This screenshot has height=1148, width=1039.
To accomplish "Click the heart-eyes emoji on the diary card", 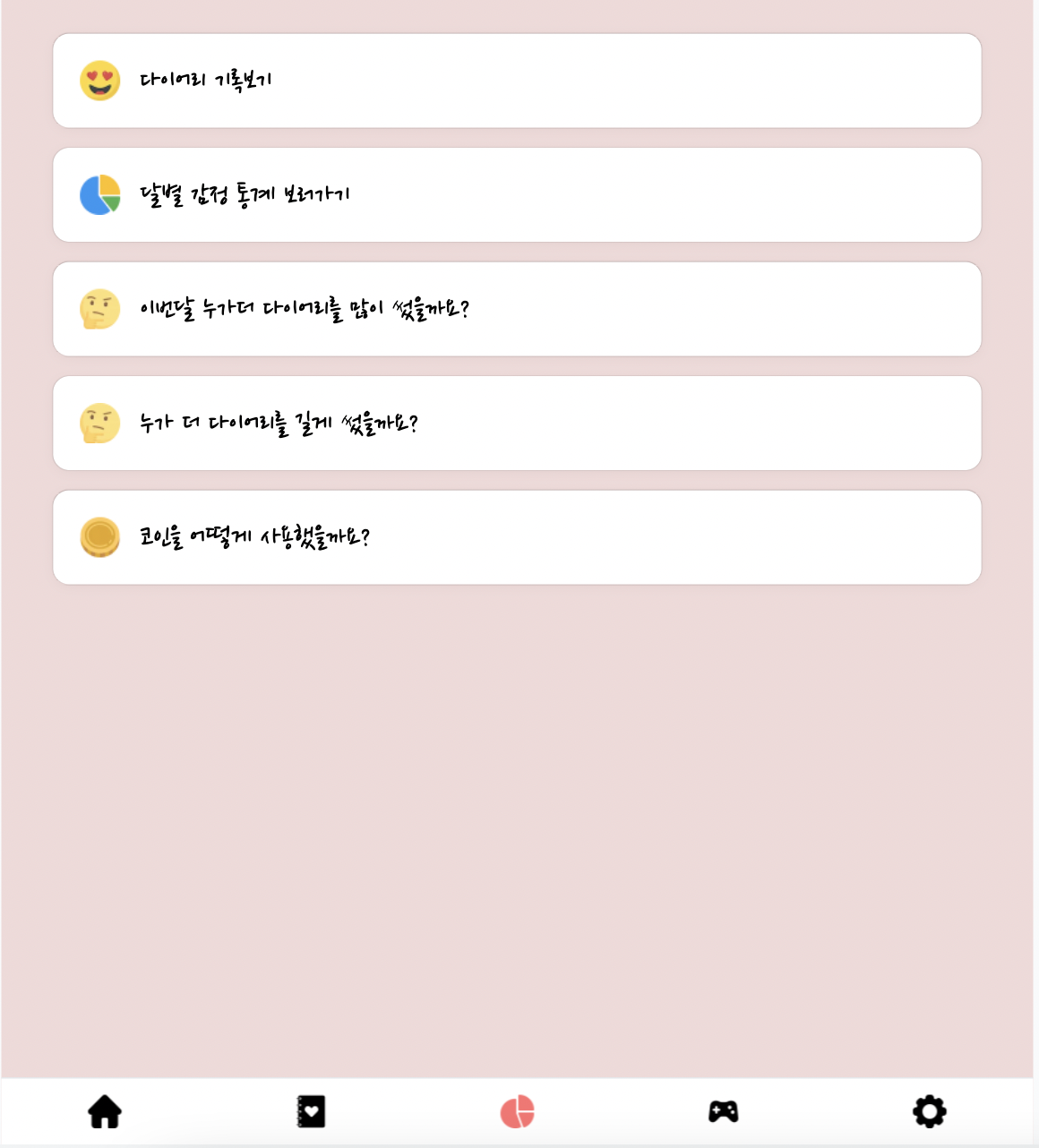I will click(x=99, y=79).
